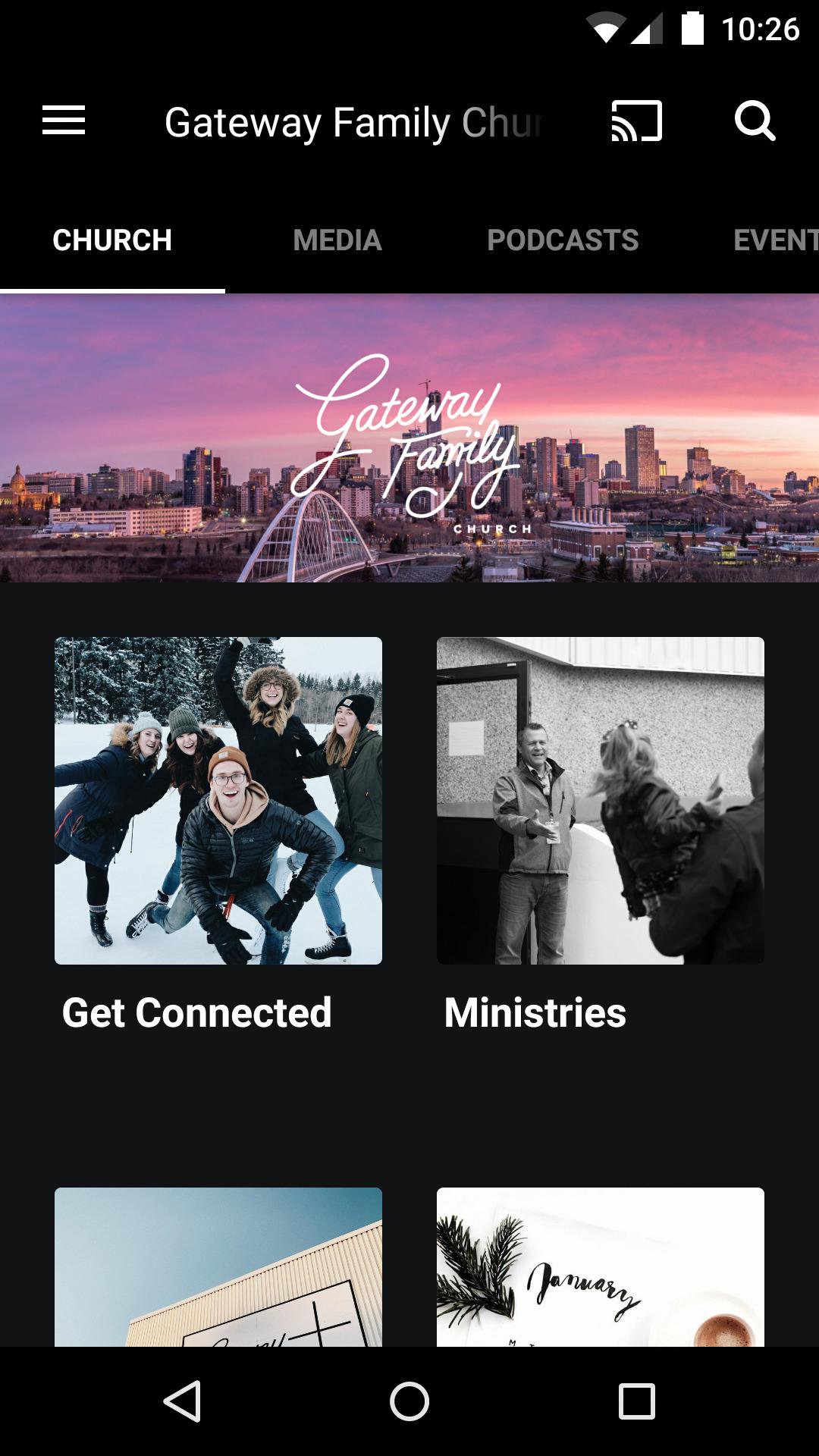Switch to the Podcasts tab
This screenshot has height=1456, width=819.
[563, 240]
